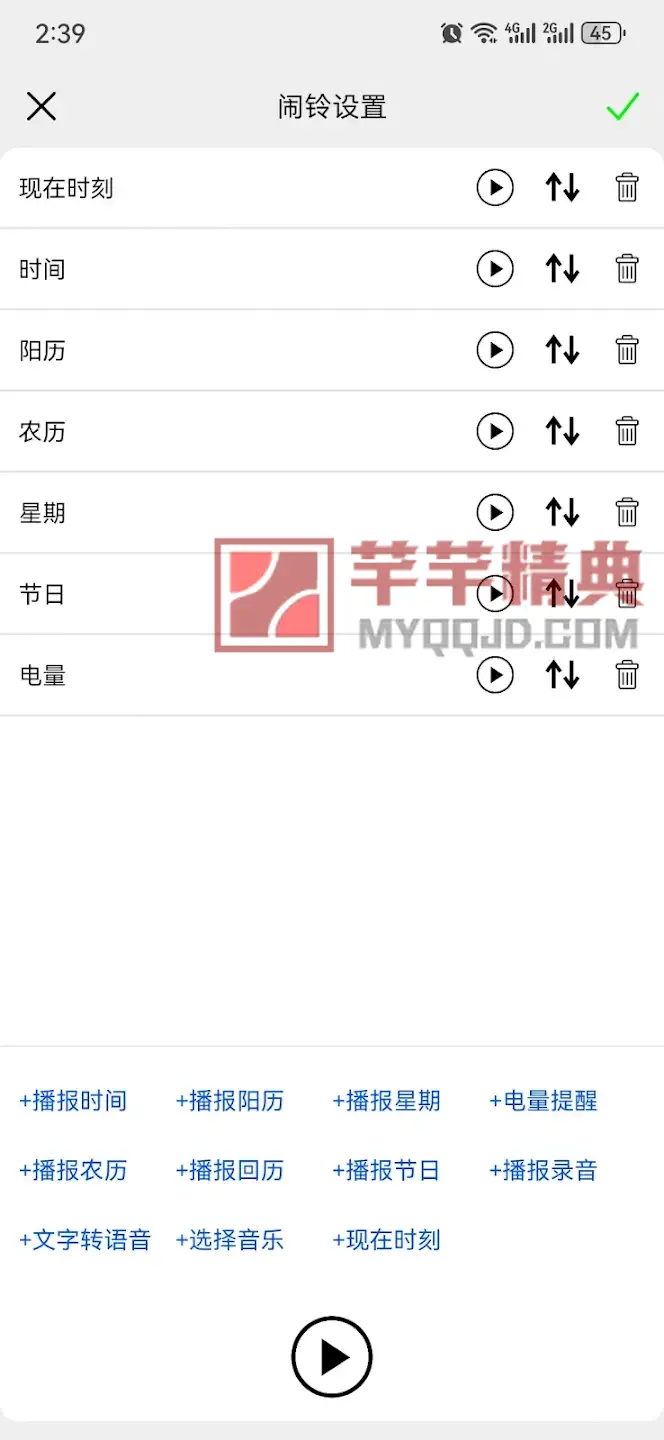Add +电量提醒 item
Screen dimensions: 664x1440
(543, 1101)
